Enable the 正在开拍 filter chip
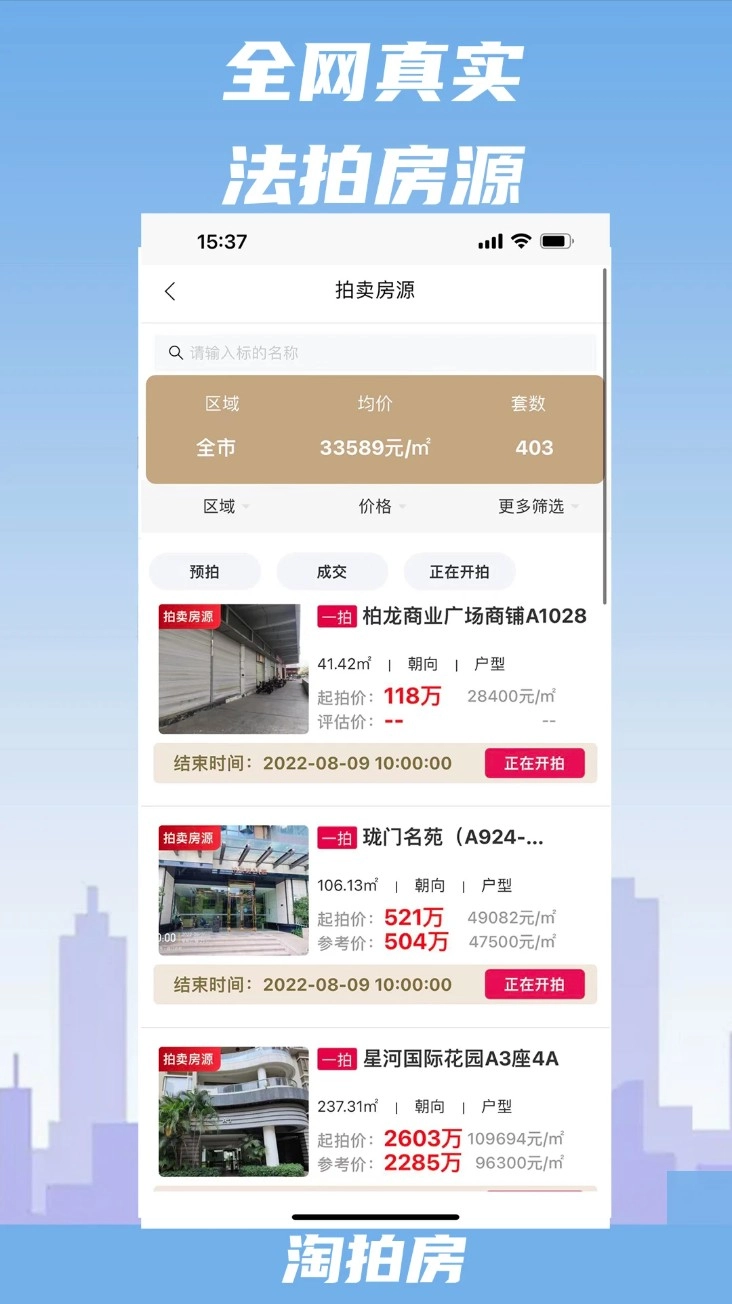The image size is (732, 1304). 459,571
